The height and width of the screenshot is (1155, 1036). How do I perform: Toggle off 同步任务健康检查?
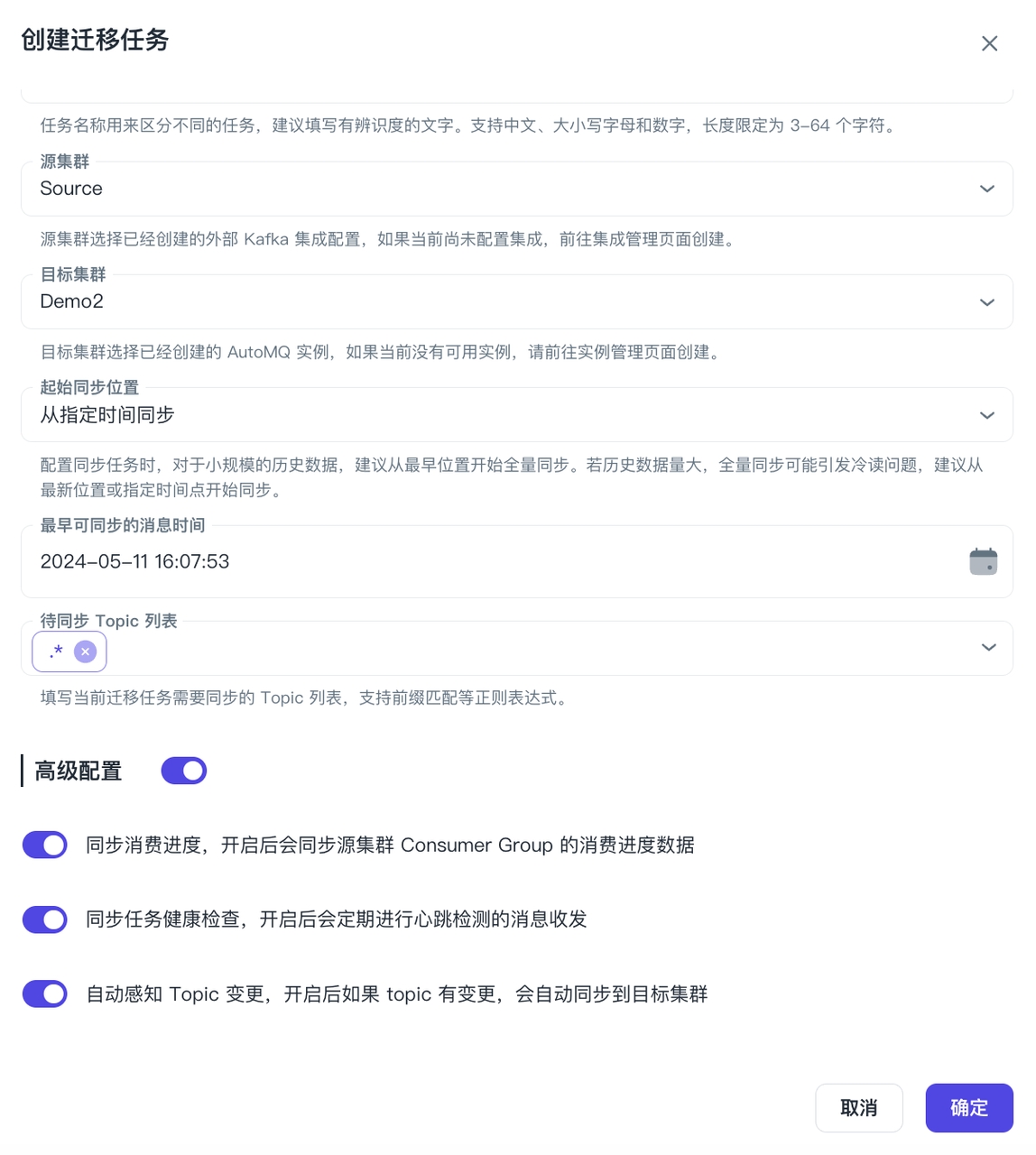pyautogui.click(x=45, y=919)
